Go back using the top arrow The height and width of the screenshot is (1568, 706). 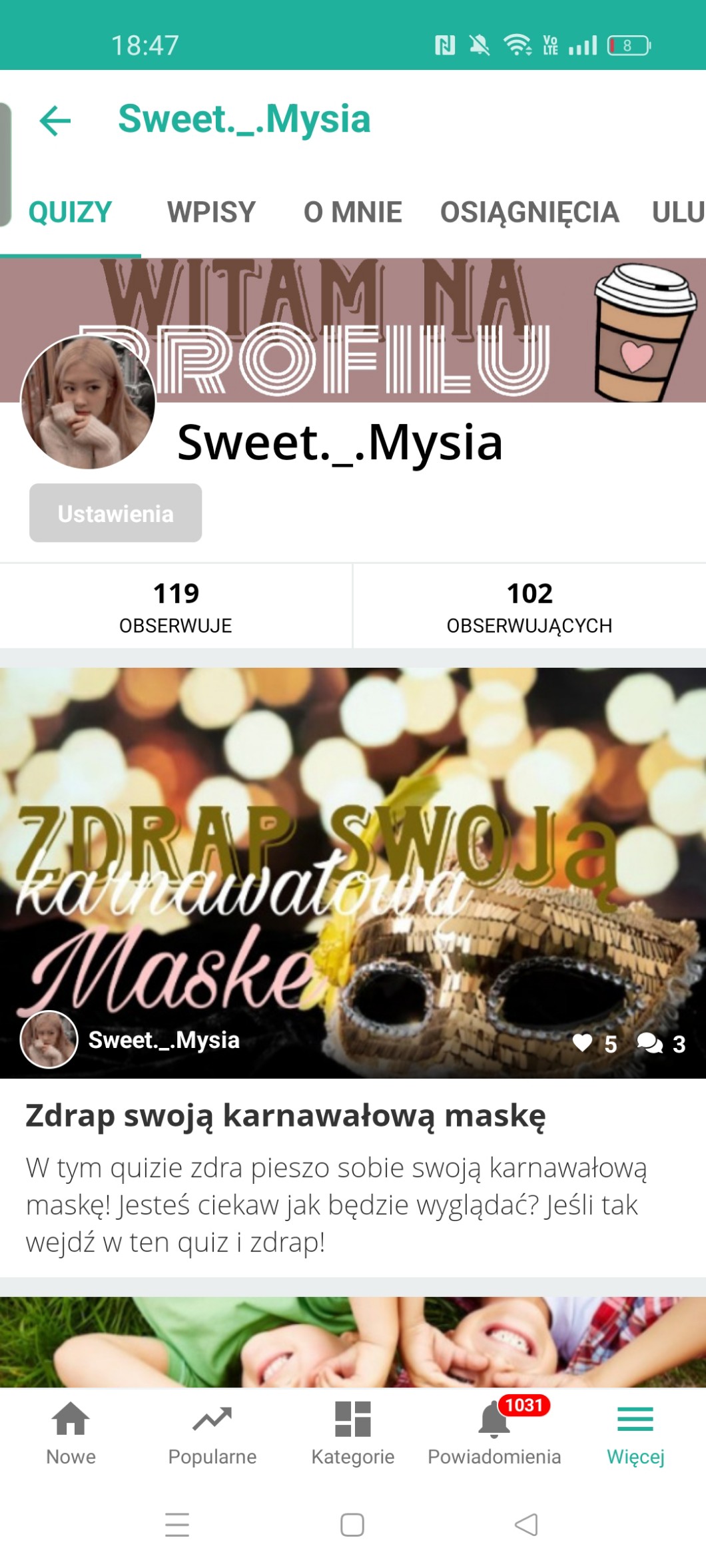[x=55, y=121]
